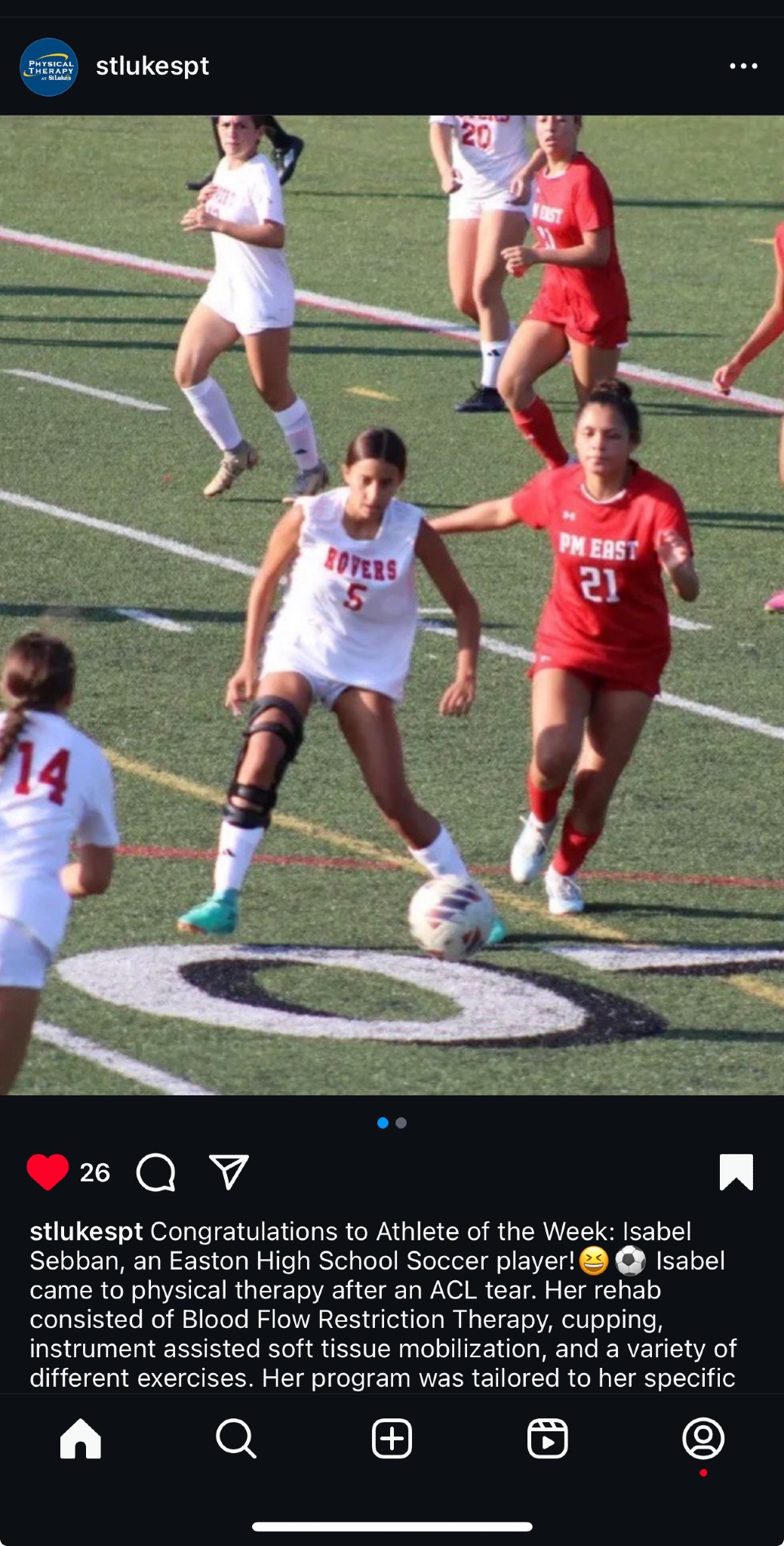
Task: Open stlukespt profile picture
Action: (x=48, y=66)
